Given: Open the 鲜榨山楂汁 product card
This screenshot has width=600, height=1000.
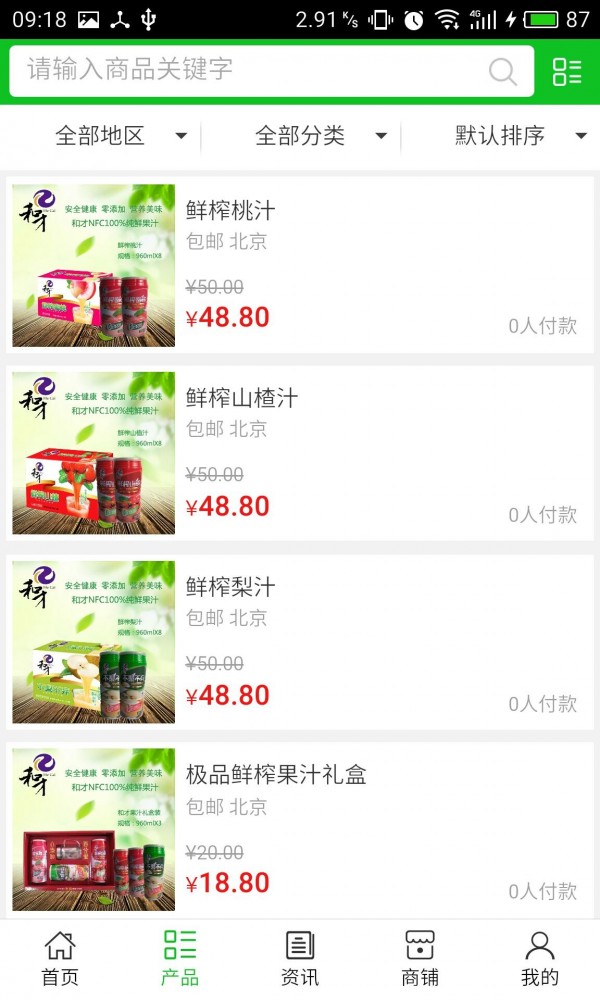Looking at the screenshot, I should pos(300,453).
